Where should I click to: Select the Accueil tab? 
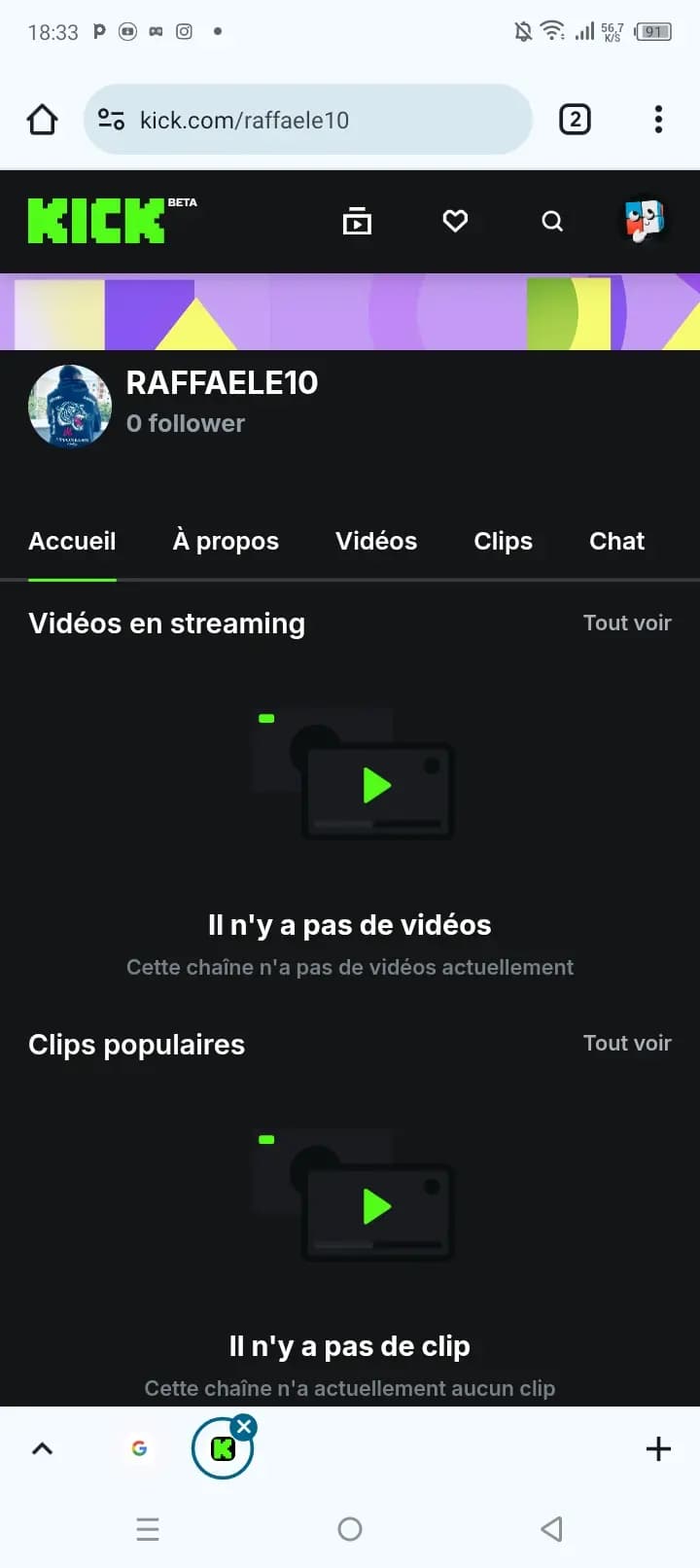[x=72, y=541]
